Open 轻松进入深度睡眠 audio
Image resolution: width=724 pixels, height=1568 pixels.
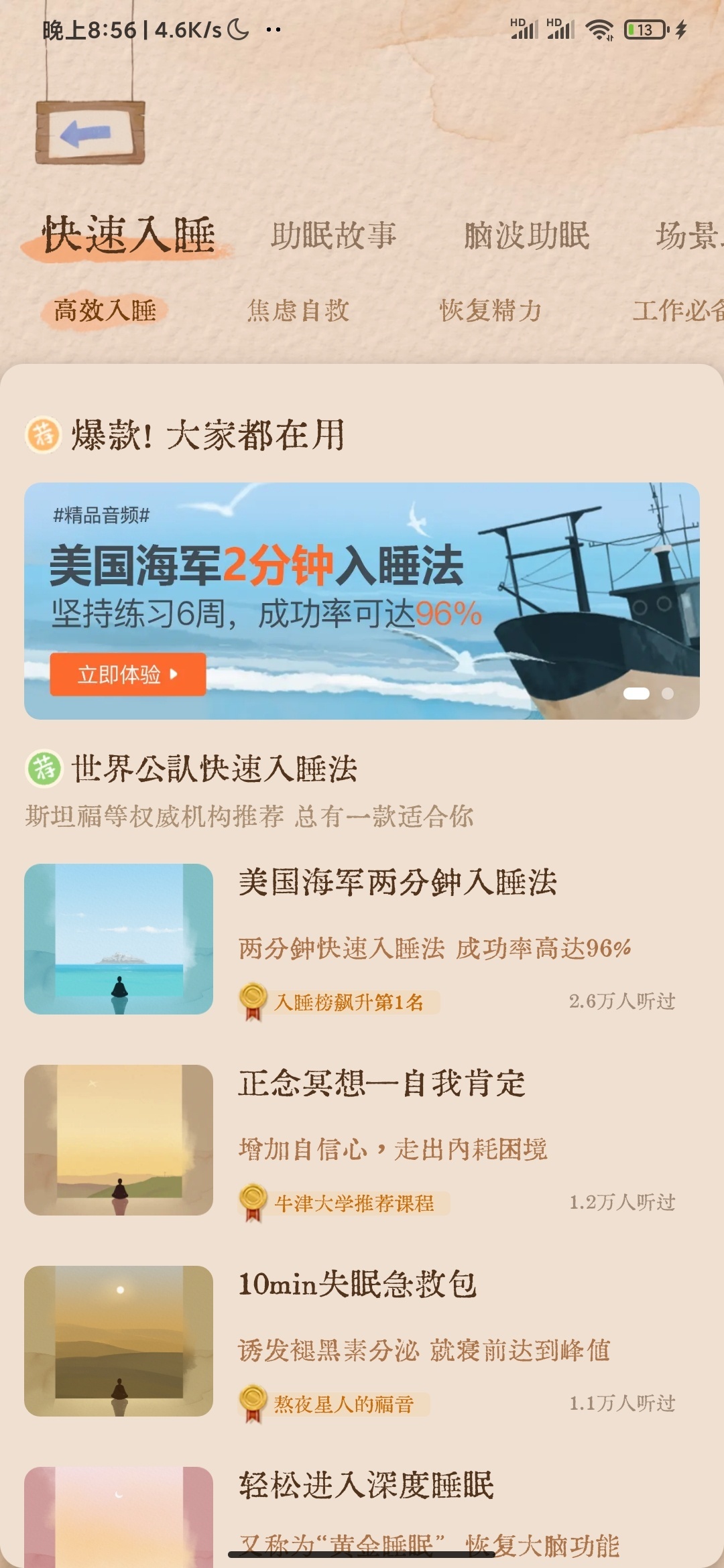pyautogui.click(x=366, y=1486)
